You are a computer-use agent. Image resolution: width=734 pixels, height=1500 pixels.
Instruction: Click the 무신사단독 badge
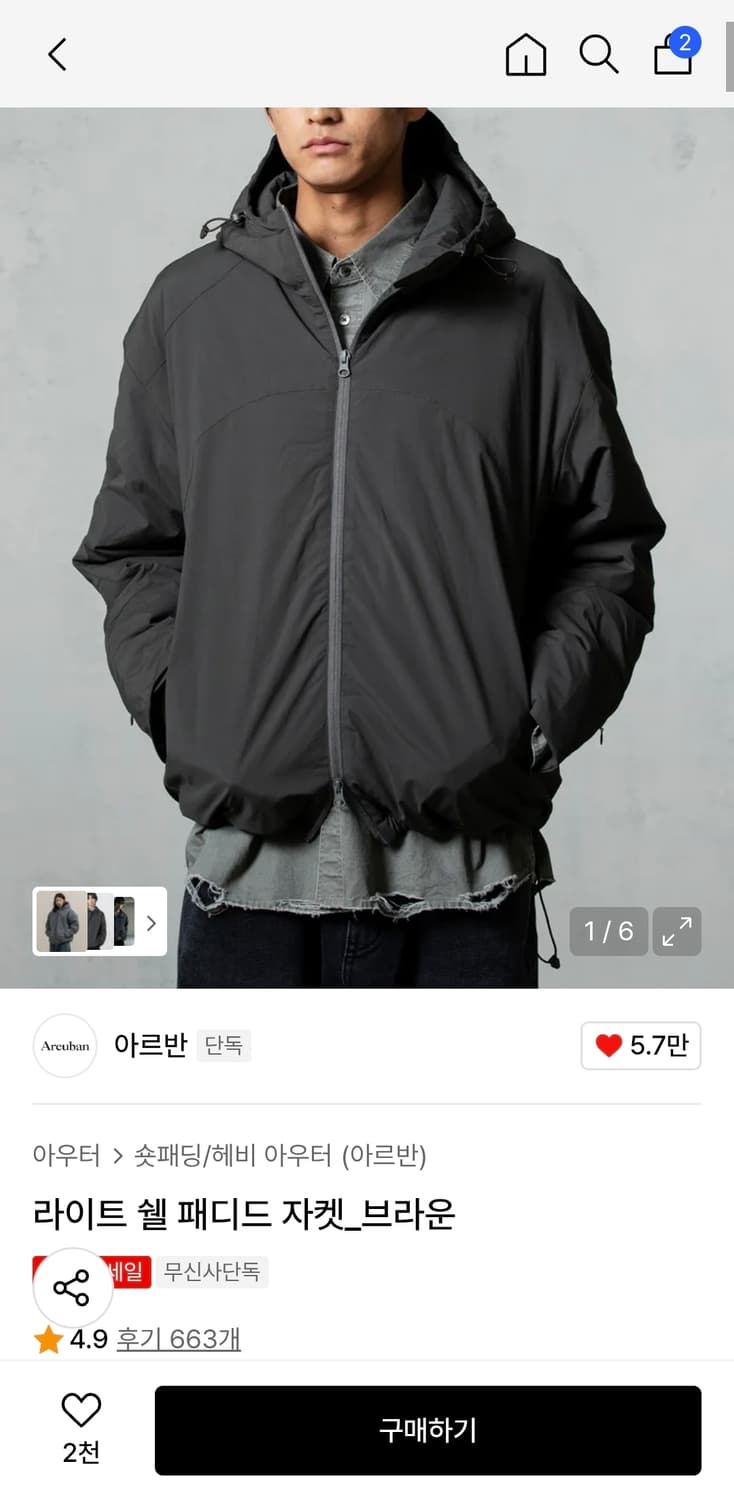point(212,1272)
